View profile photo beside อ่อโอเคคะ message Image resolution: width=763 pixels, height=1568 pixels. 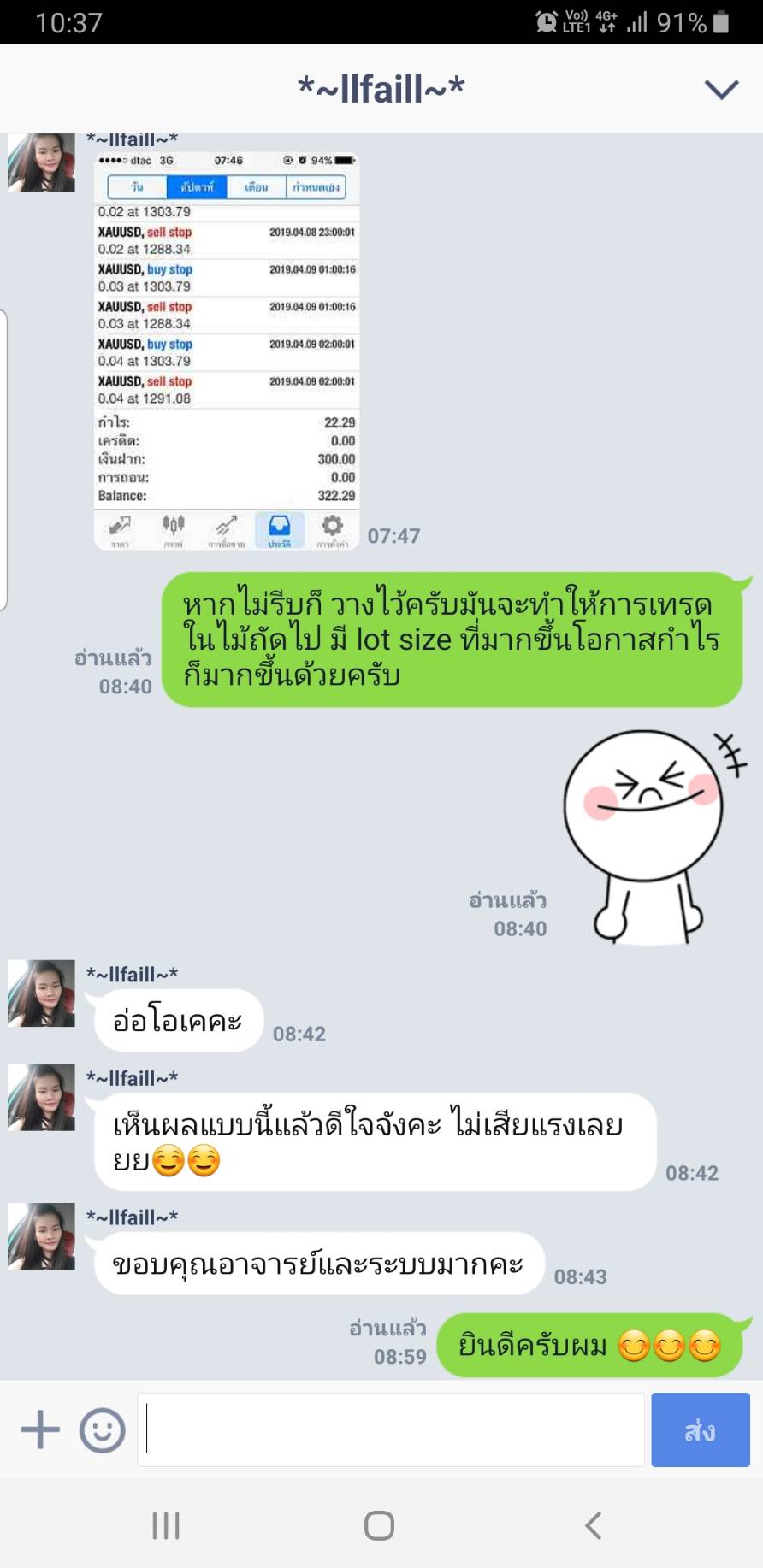click(x=41, y=993)
